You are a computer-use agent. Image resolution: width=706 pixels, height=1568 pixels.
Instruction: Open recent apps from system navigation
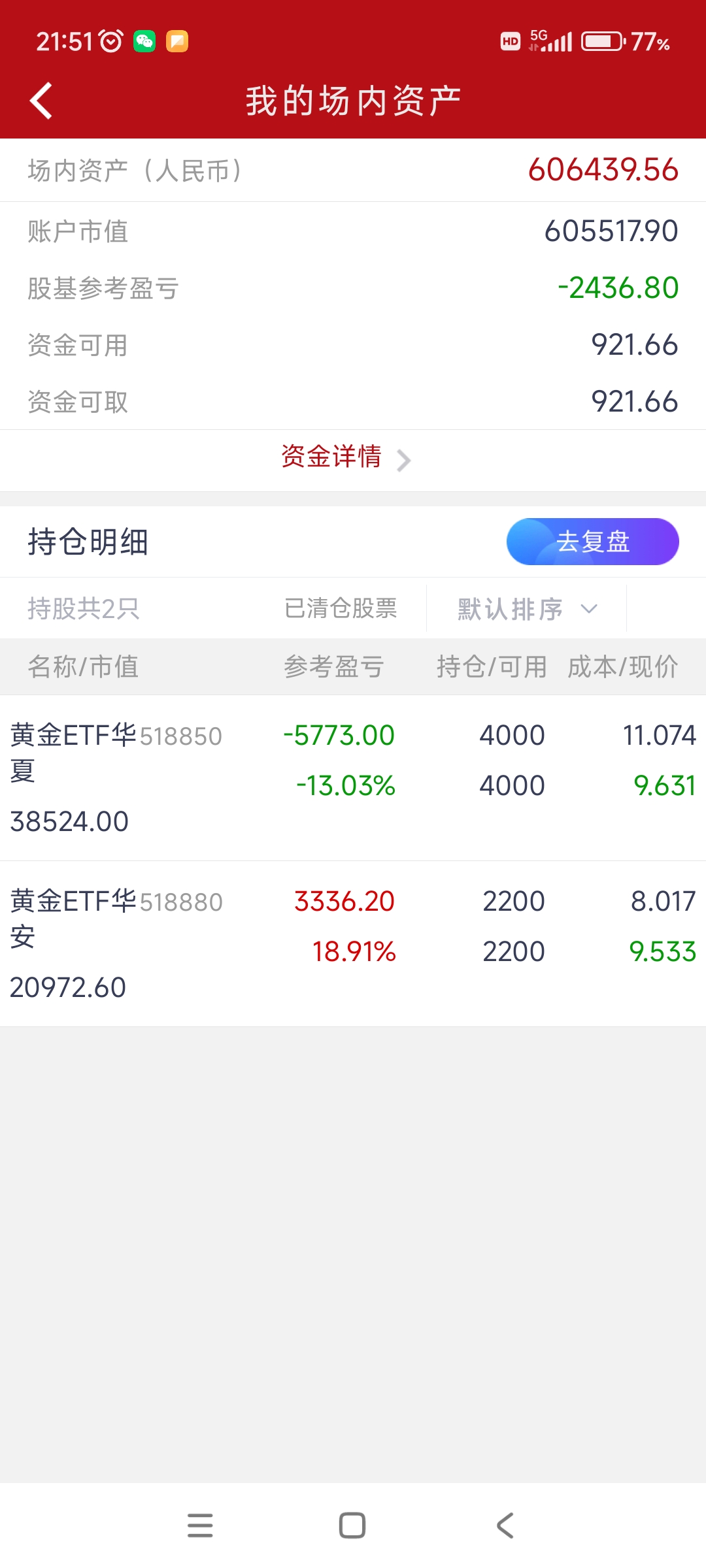(x=200, y=1526)
